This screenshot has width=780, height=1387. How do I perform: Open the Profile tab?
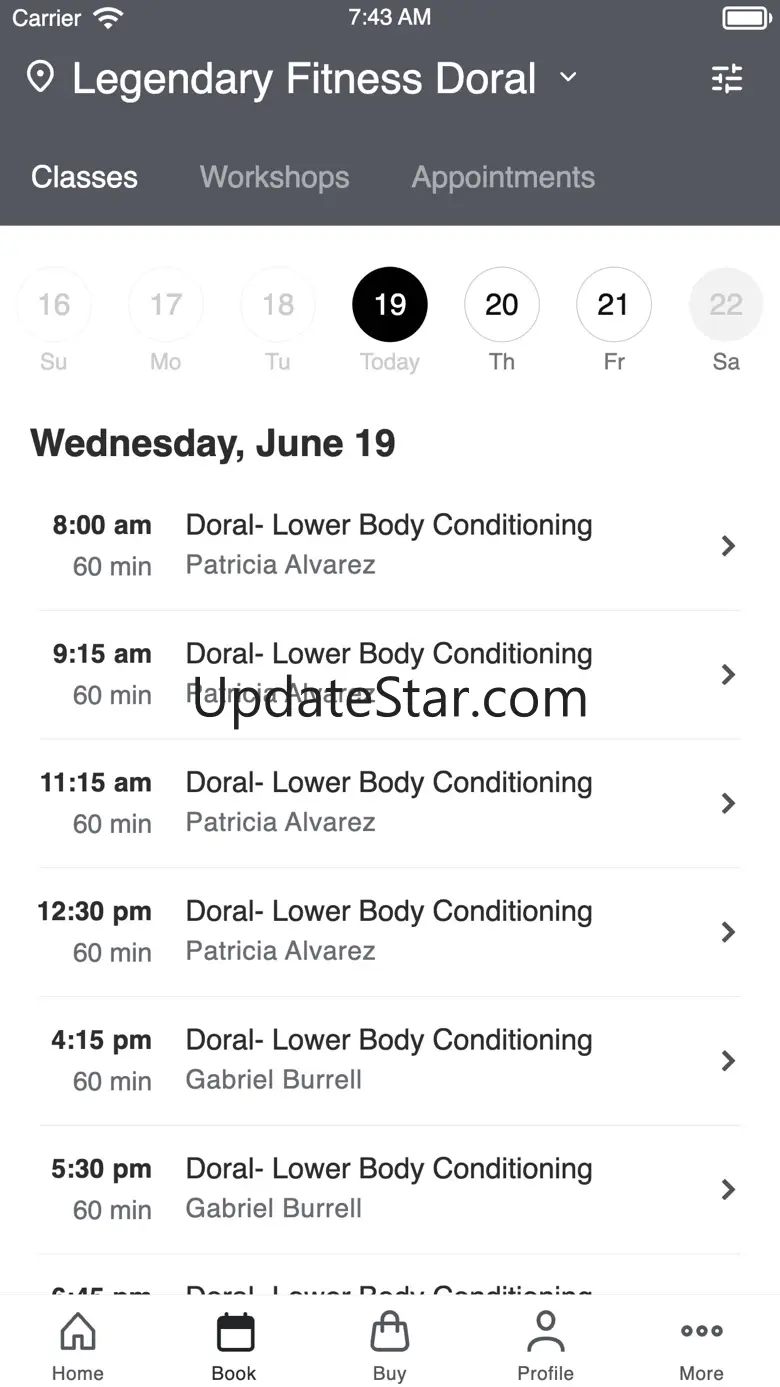coord(545,1346)
